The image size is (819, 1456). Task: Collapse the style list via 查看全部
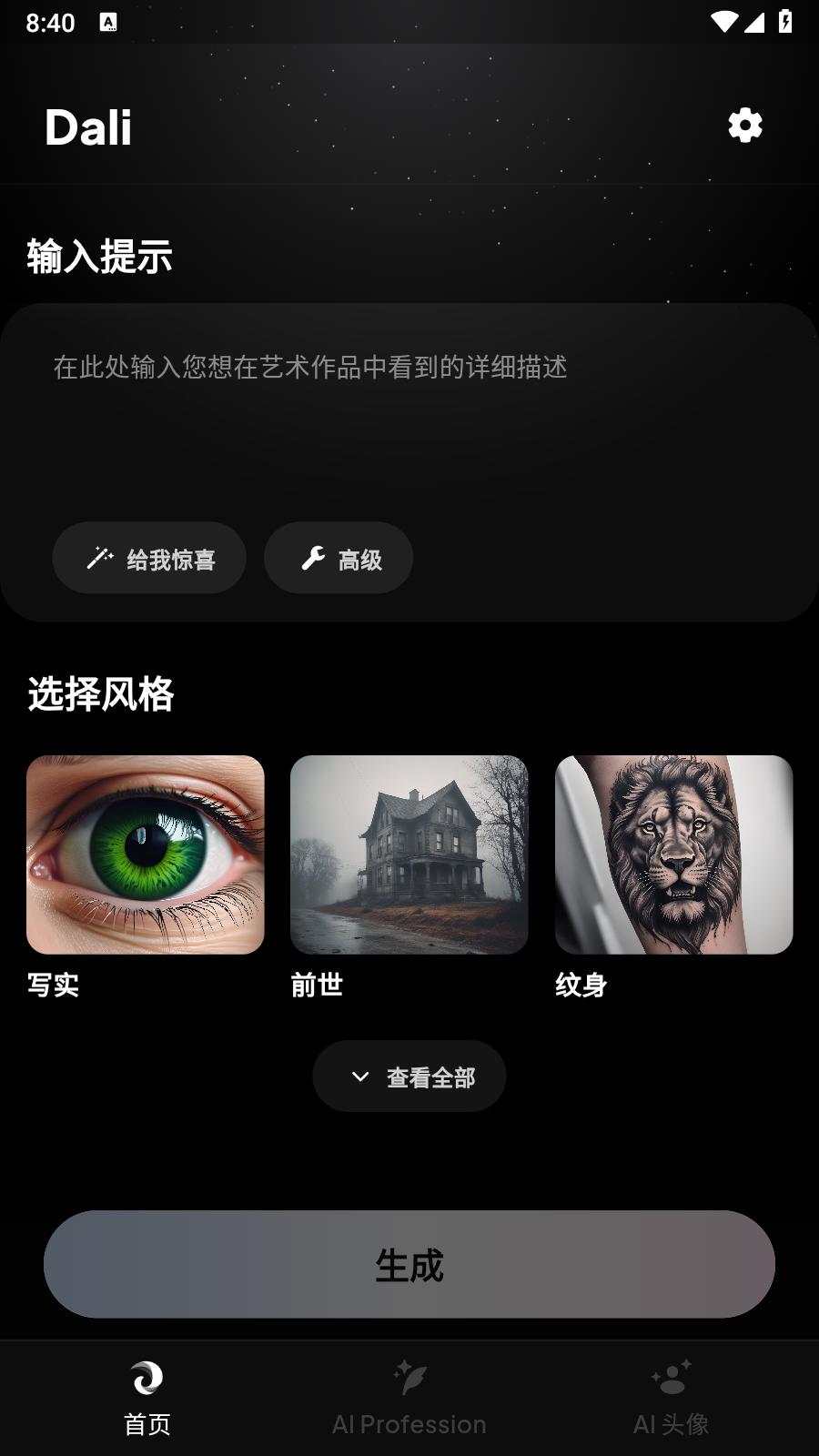tap(409, 1076)
